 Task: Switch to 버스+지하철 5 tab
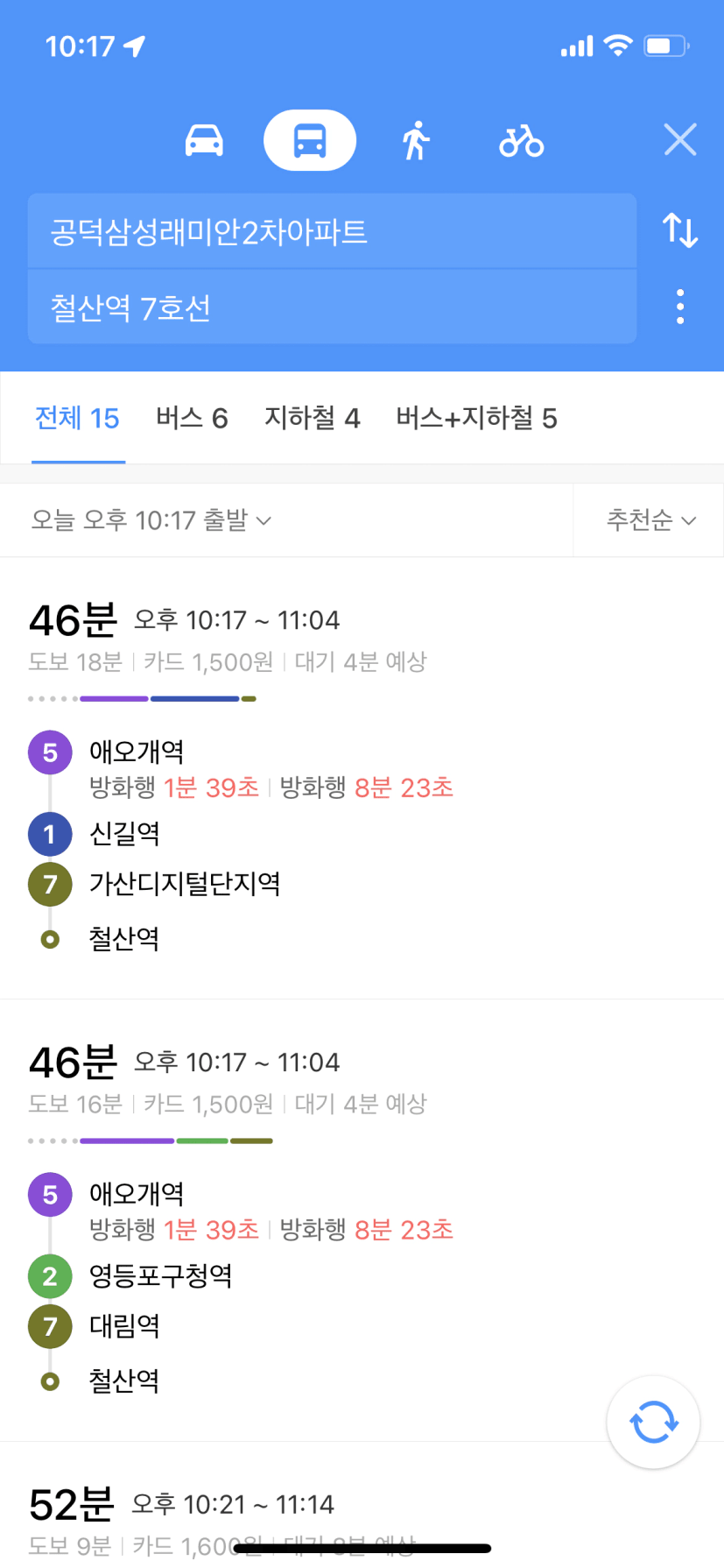point(476,418)
